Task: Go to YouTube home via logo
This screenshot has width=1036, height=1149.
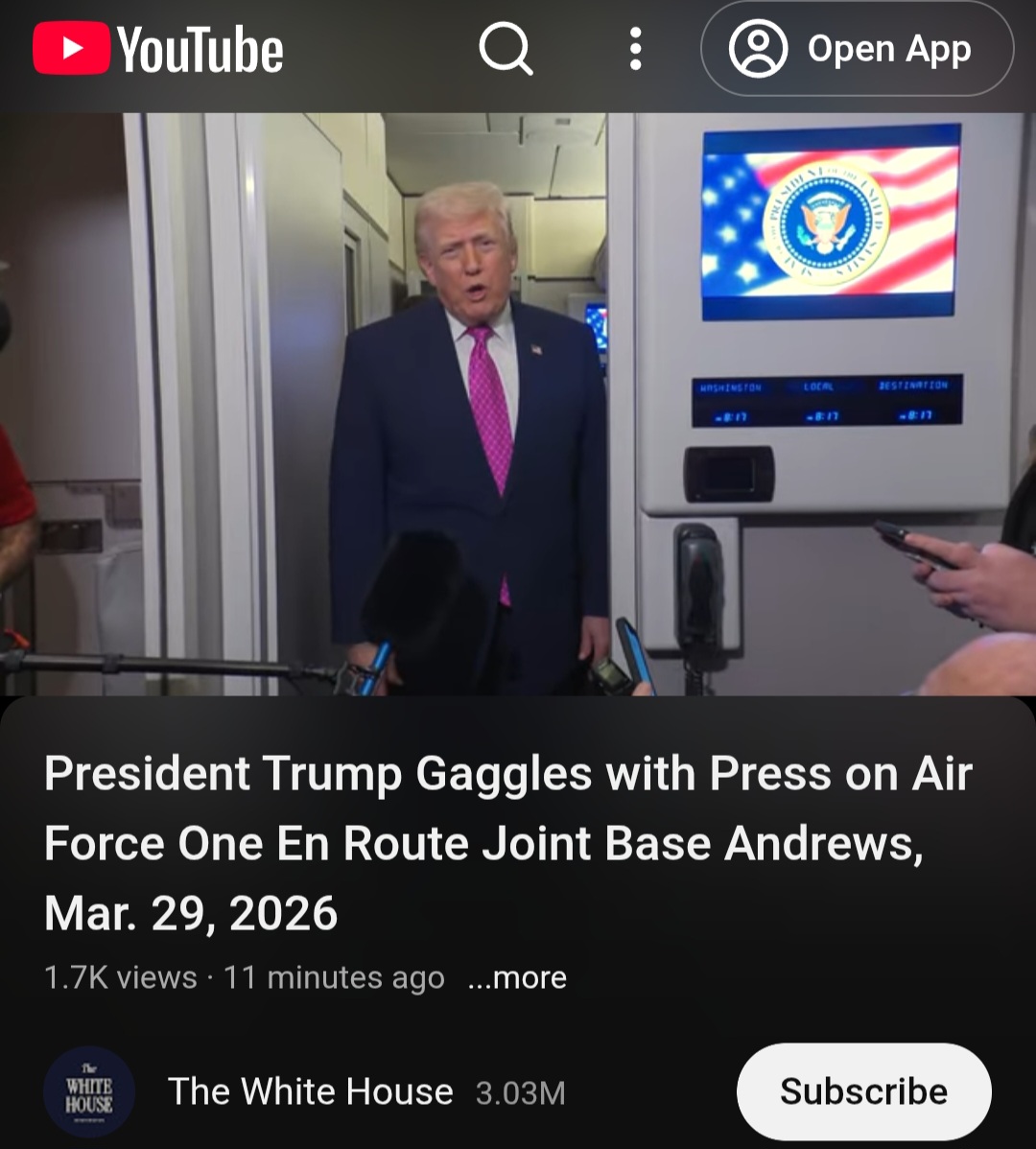Action: pos(158,49)
